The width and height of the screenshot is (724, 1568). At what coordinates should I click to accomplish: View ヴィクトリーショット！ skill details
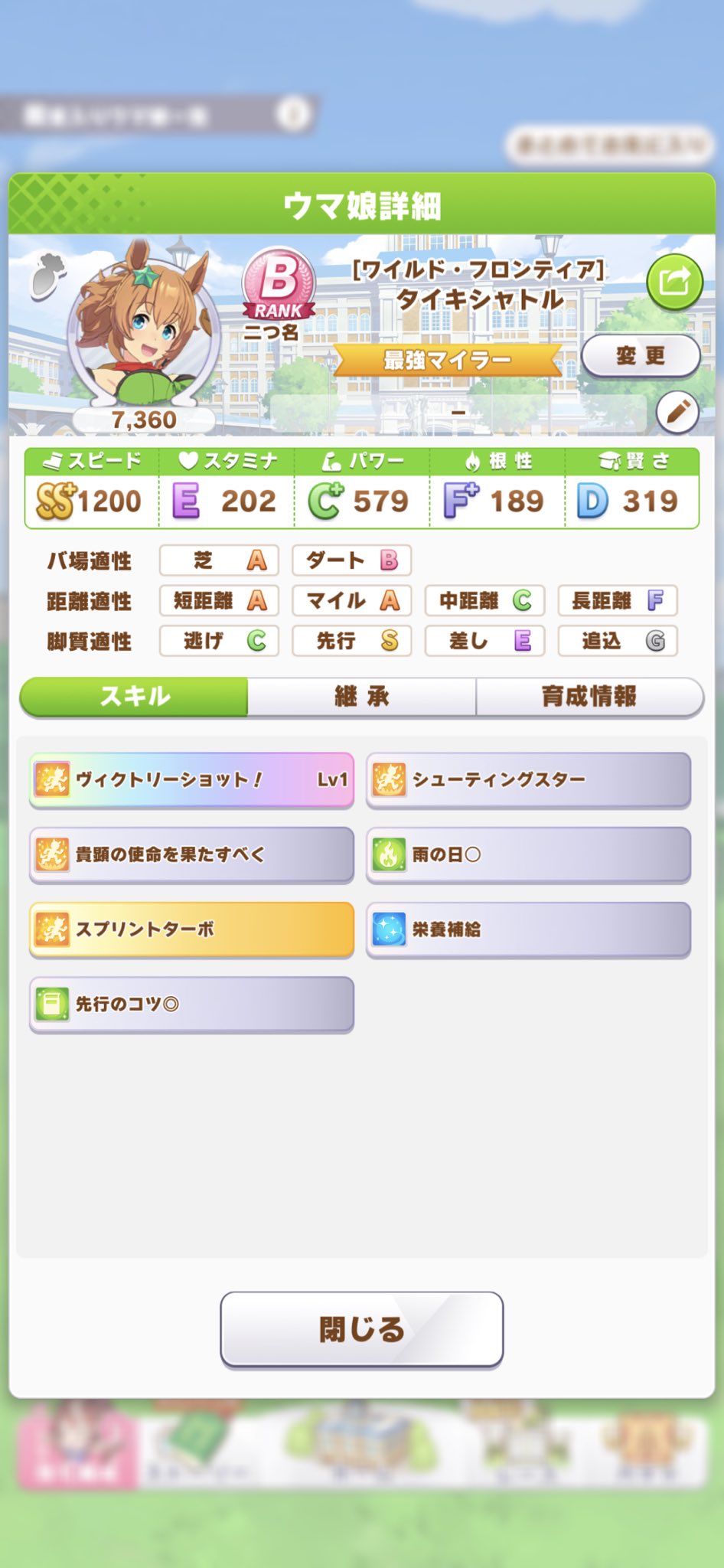191,780
